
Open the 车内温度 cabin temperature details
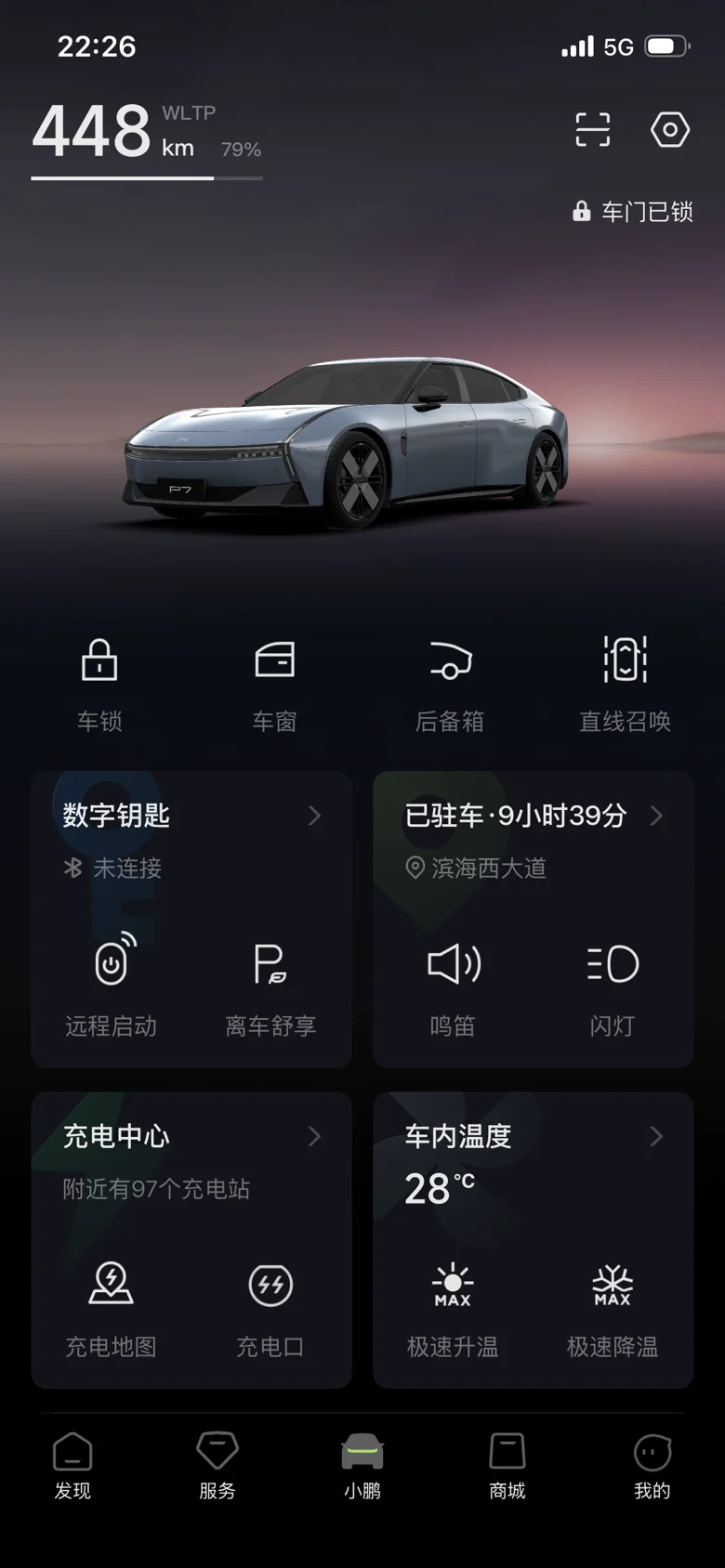[x=656, y=1136]
